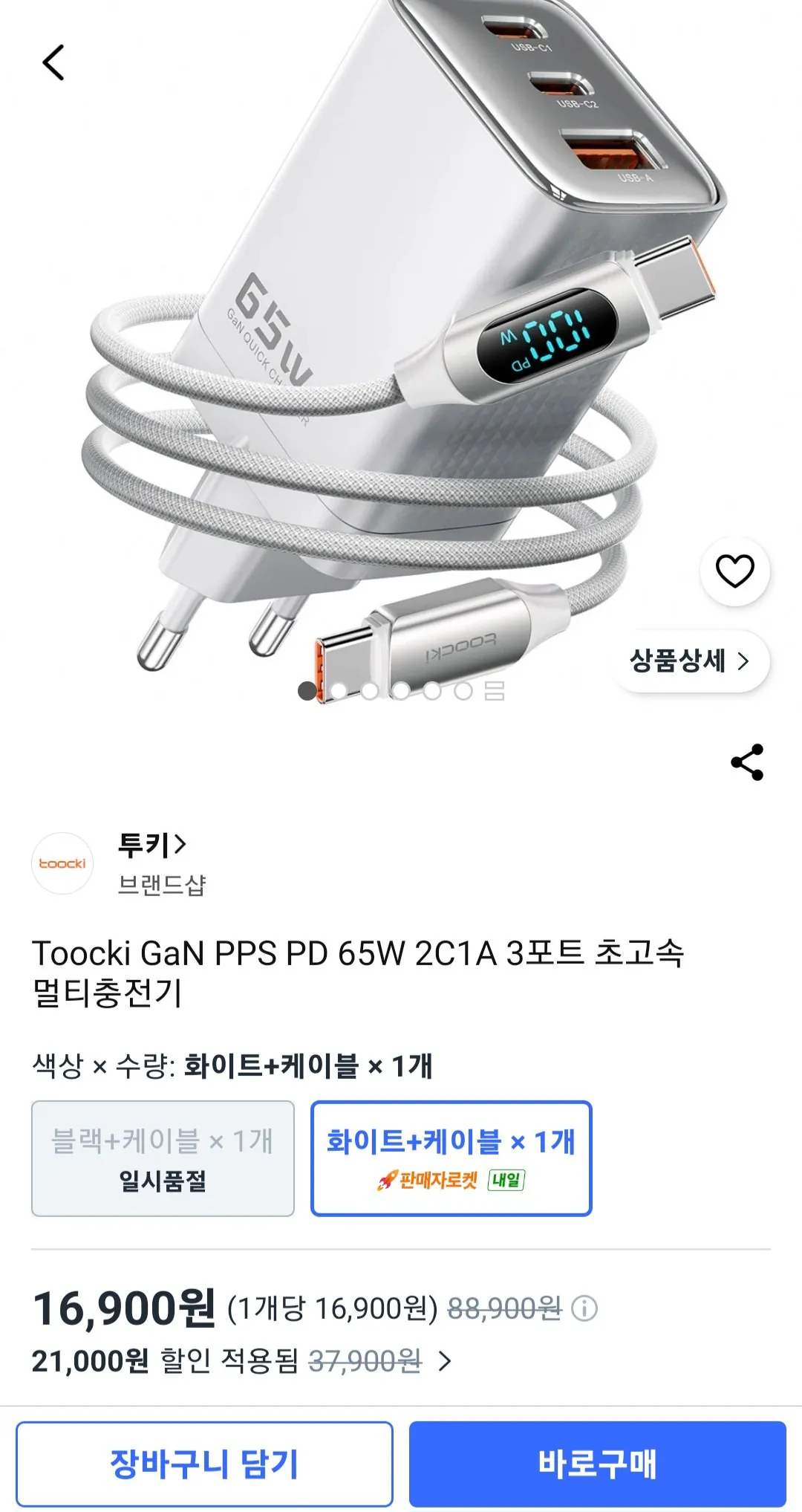Expand the 투키 brand chevron
The image size is (802, 1512).
(x=180, y=843)
